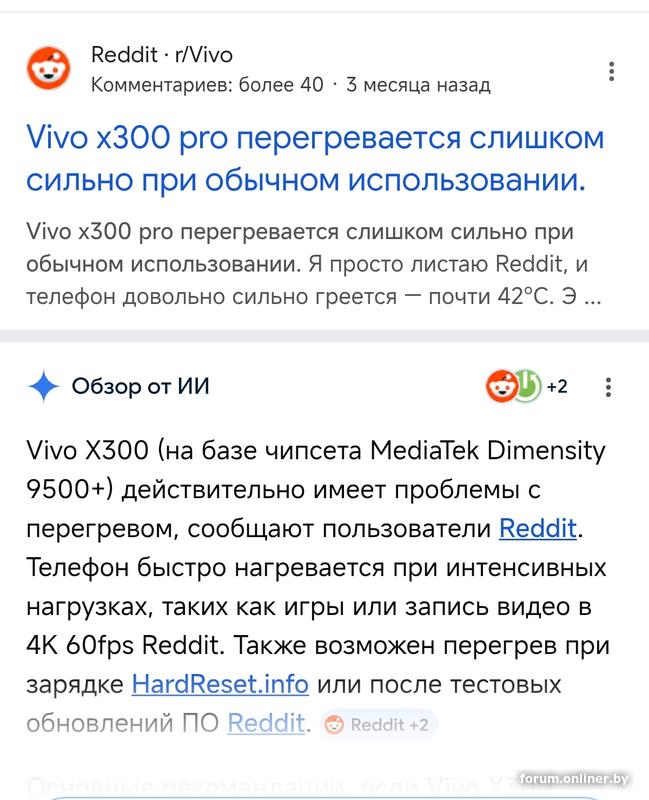Image resolution: width=649 pixels, height=800 pixels.
Task: Open the Reddit +2 source chip
Action: pyautogui.click(x=380, y=725)
